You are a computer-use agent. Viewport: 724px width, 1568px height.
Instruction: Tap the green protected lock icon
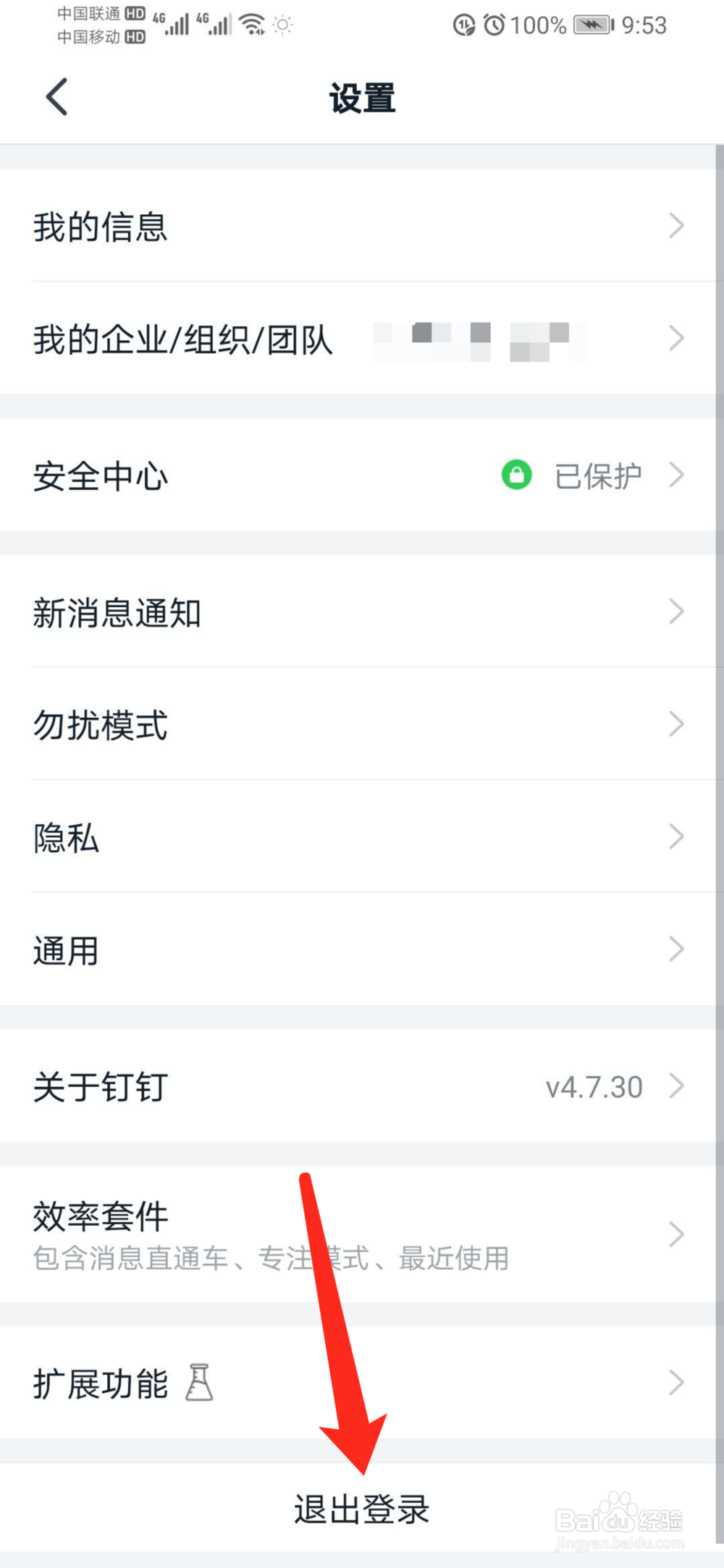(515, 475)
